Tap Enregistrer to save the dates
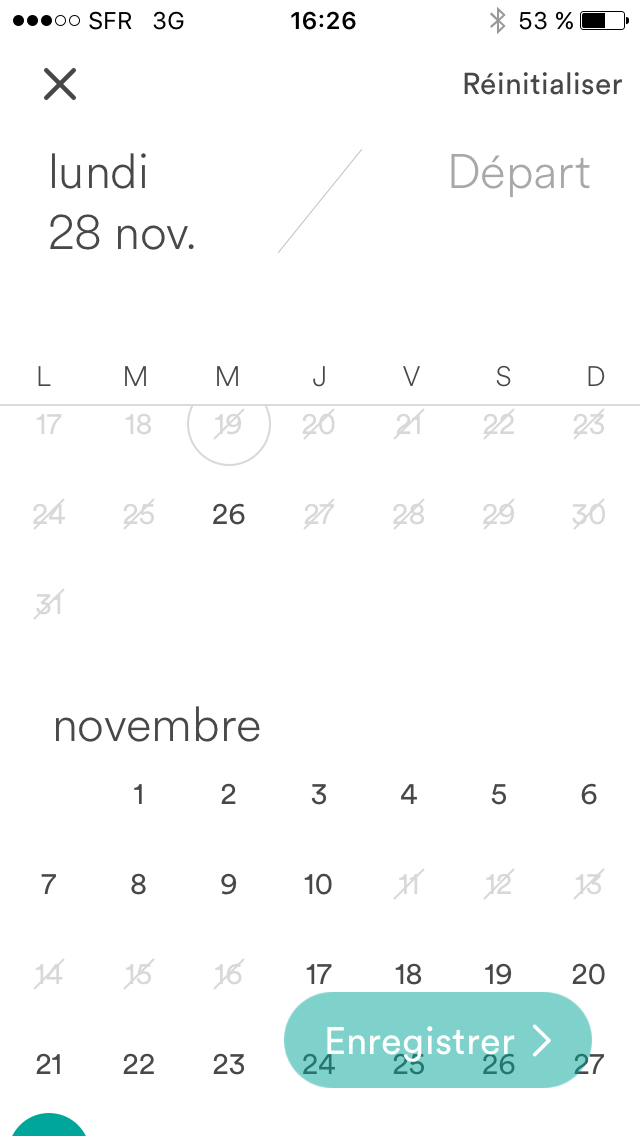The height and width of the screenshot is (1136, 640). pyautogui.click(x=438, y=1041)
